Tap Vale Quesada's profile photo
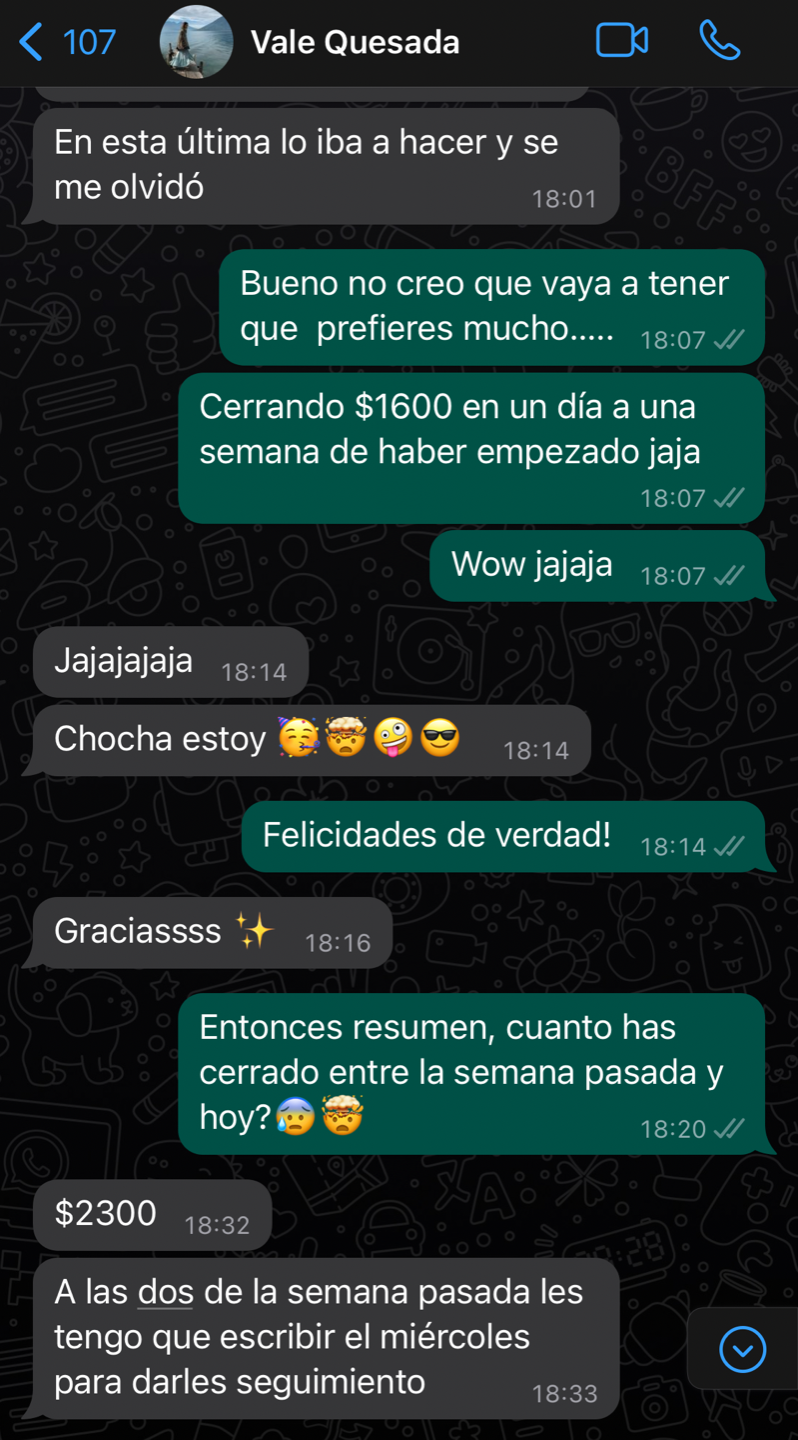Viewport: 798px width, 1440px height. 196,42
